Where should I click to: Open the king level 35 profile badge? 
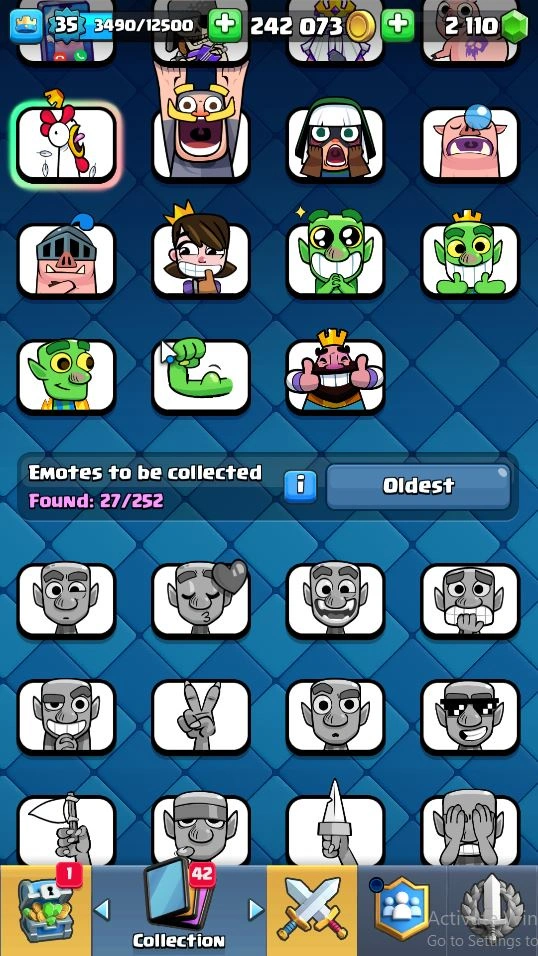[24, 27]
